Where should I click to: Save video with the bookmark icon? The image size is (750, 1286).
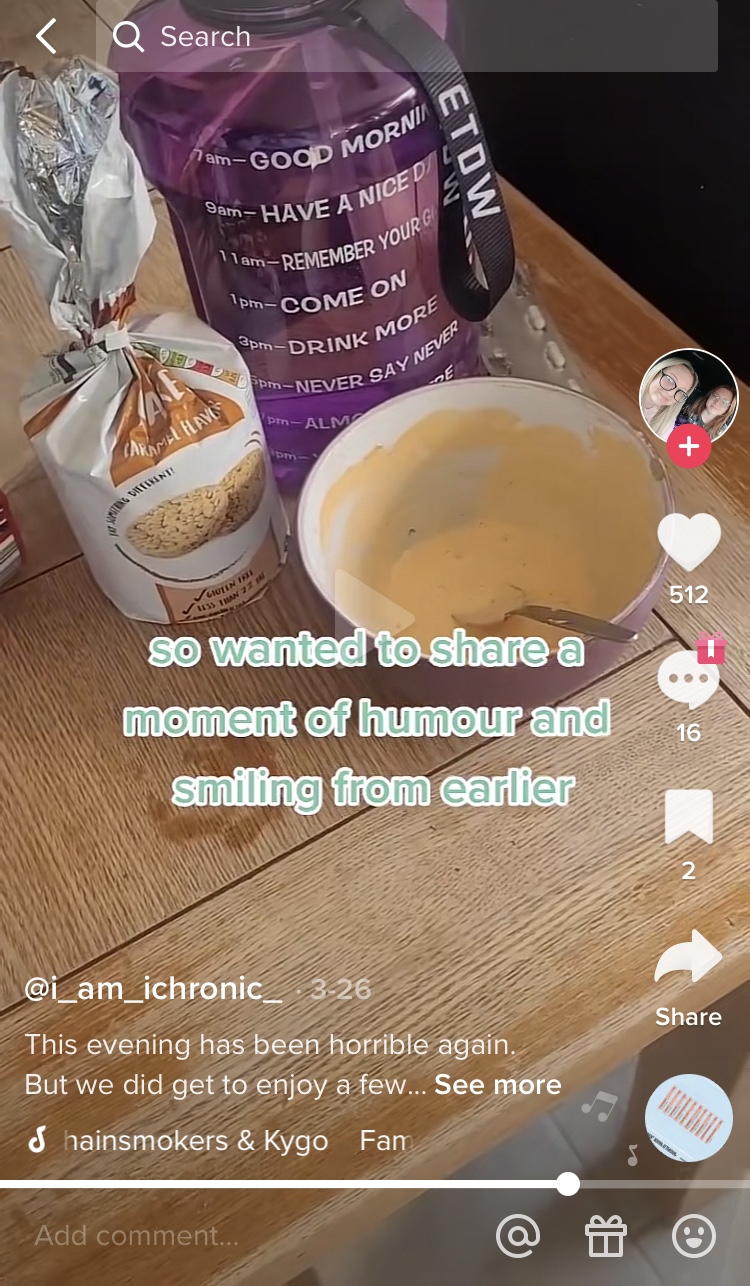(688, 816)
